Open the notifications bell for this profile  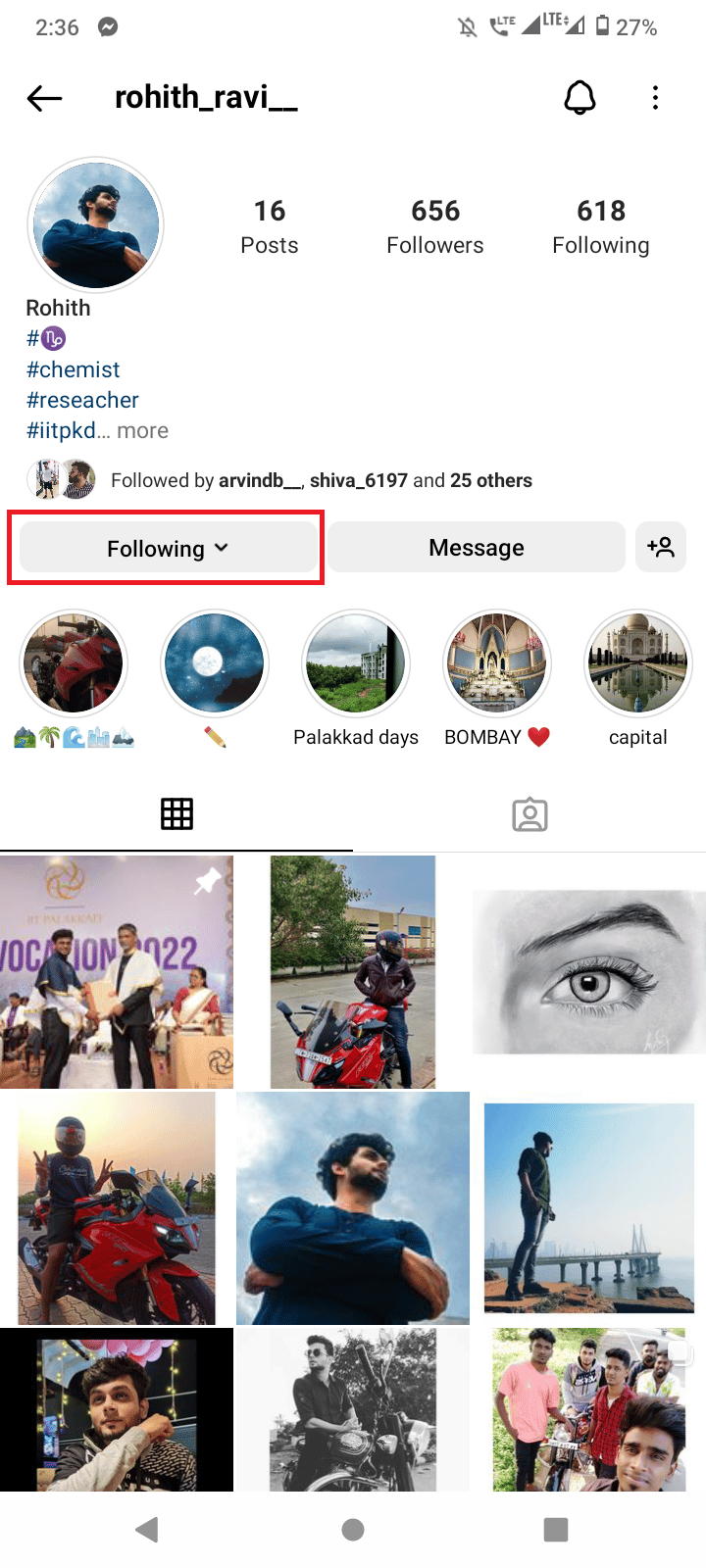[x=580, y=98]
